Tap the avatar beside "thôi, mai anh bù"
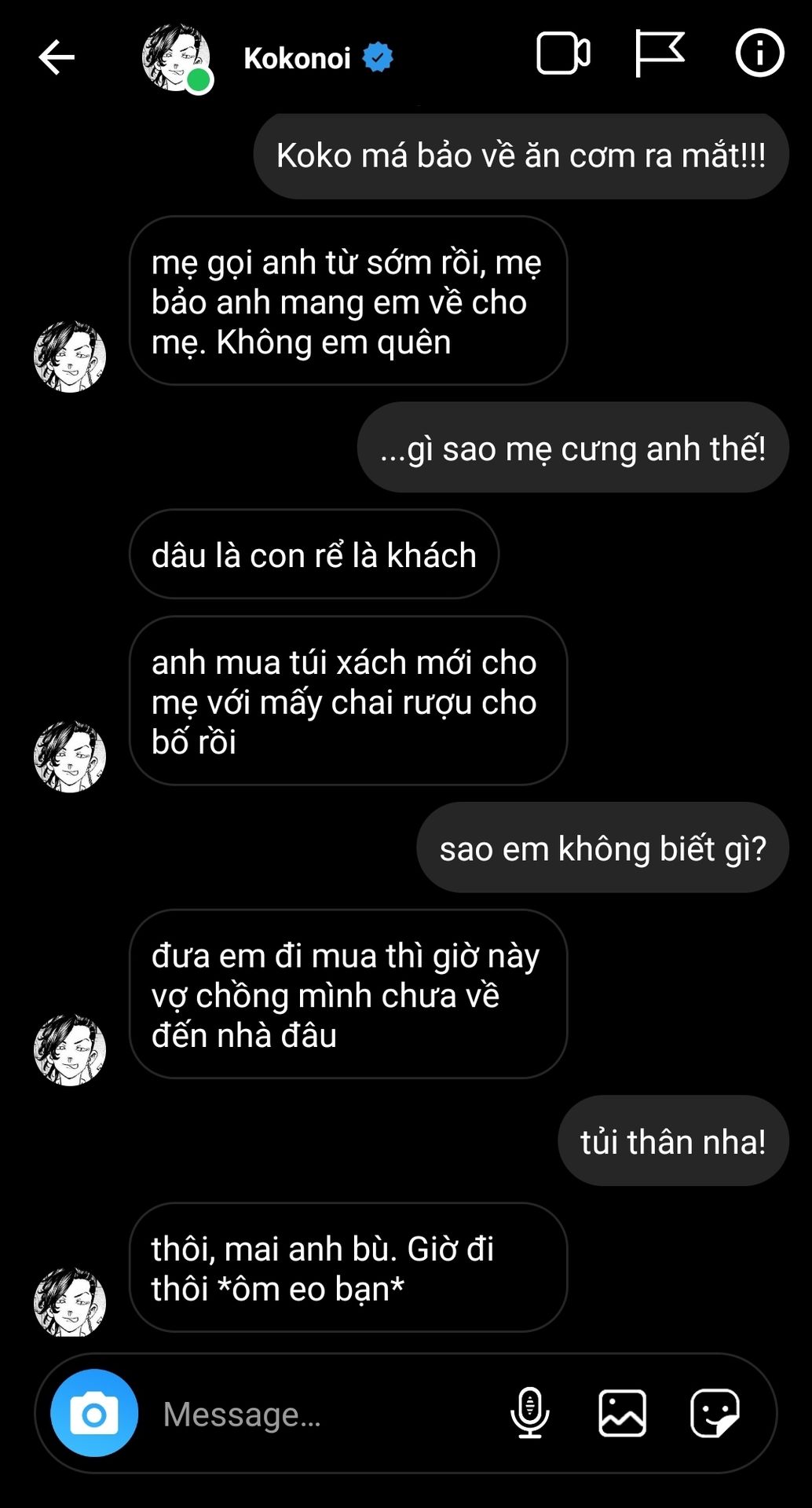The image size is (812, 1508). pyautogui.click(x=70, y=1301)
